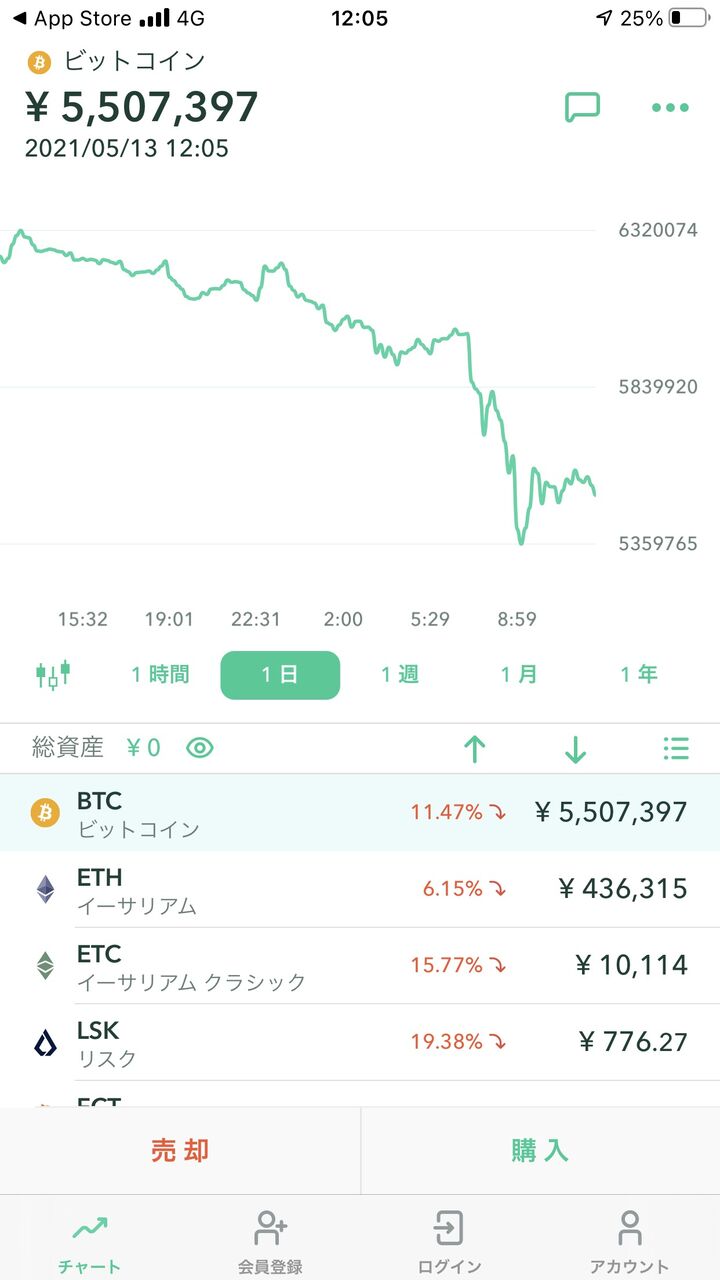Select the ETH イーサリアム row
720x1280 pixels.
click(360, 889)
